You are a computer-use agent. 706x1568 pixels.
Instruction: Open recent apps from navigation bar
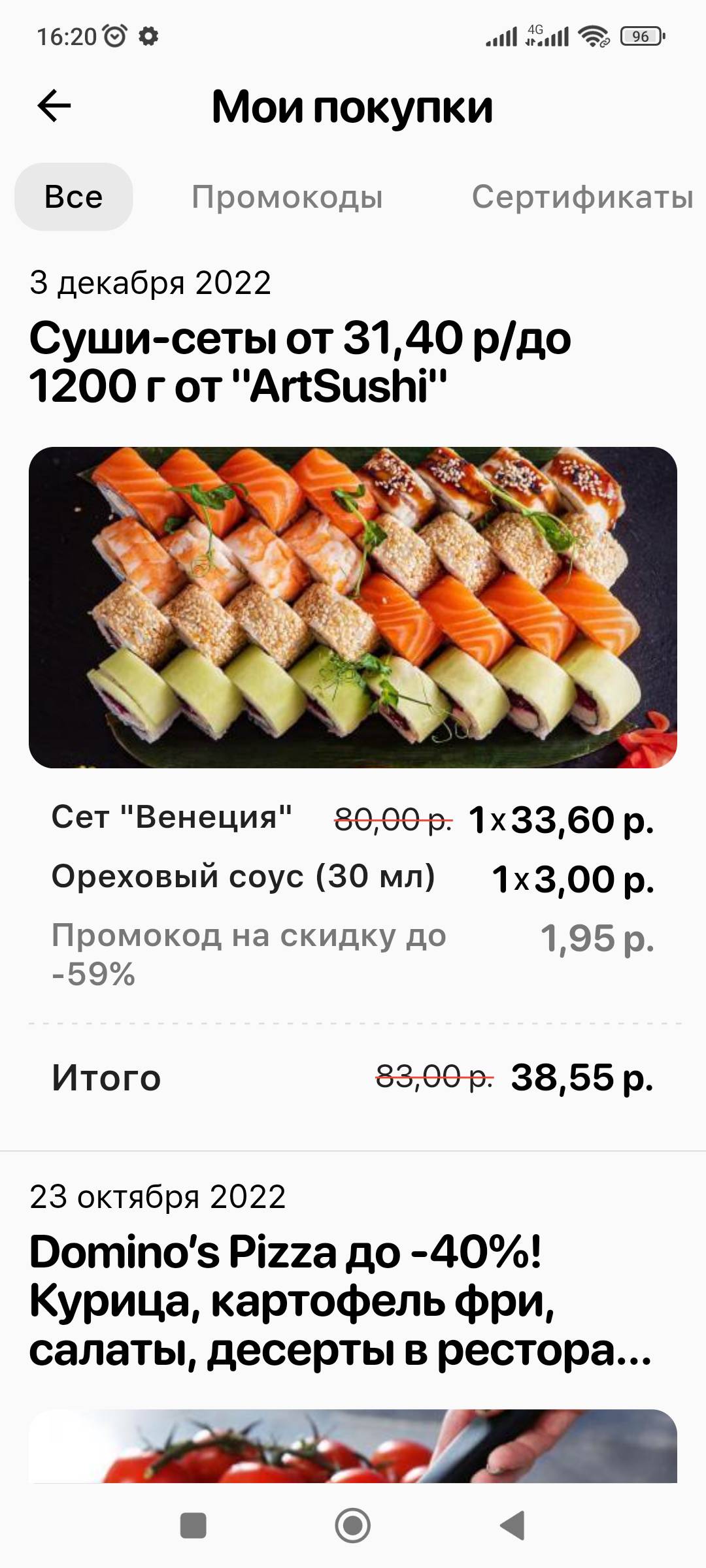pyautogui.click(x=193, y=1526)
